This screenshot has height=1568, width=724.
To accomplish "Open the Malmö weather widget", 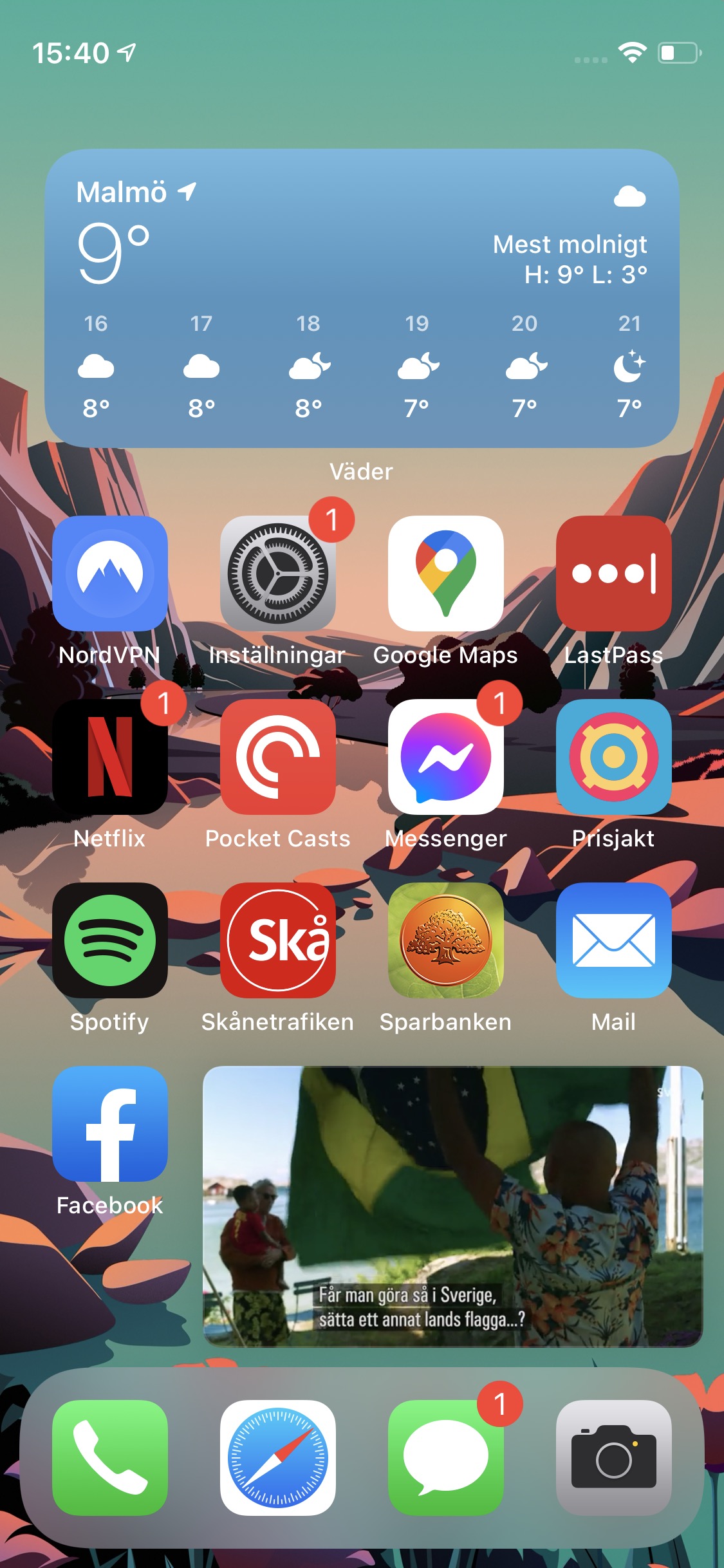I will click(362, 298).
